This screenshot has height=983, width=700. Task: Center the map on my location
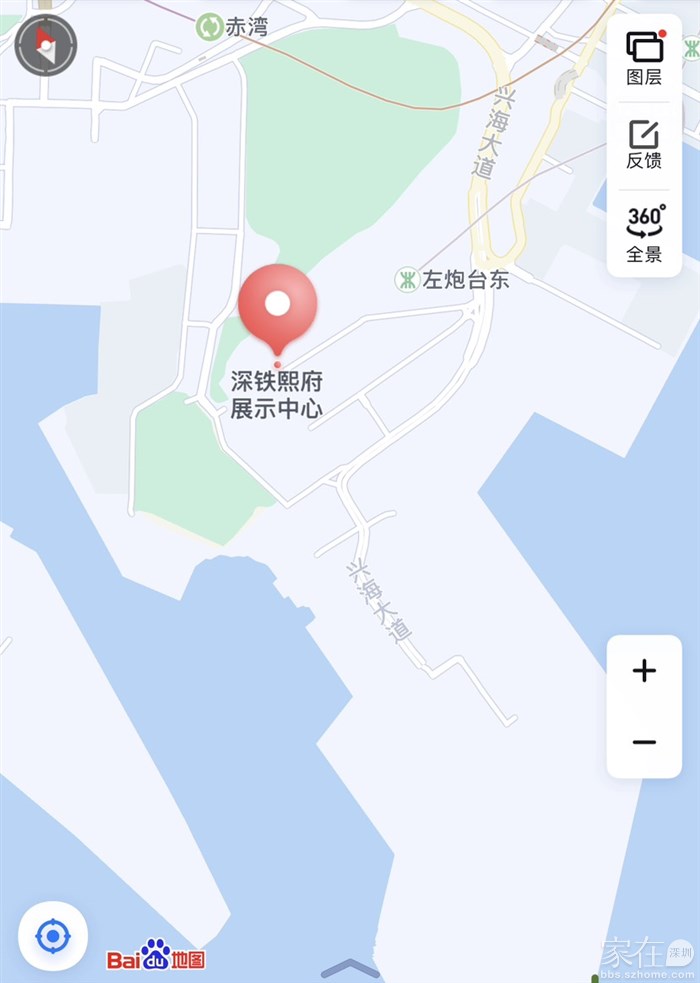53,937
